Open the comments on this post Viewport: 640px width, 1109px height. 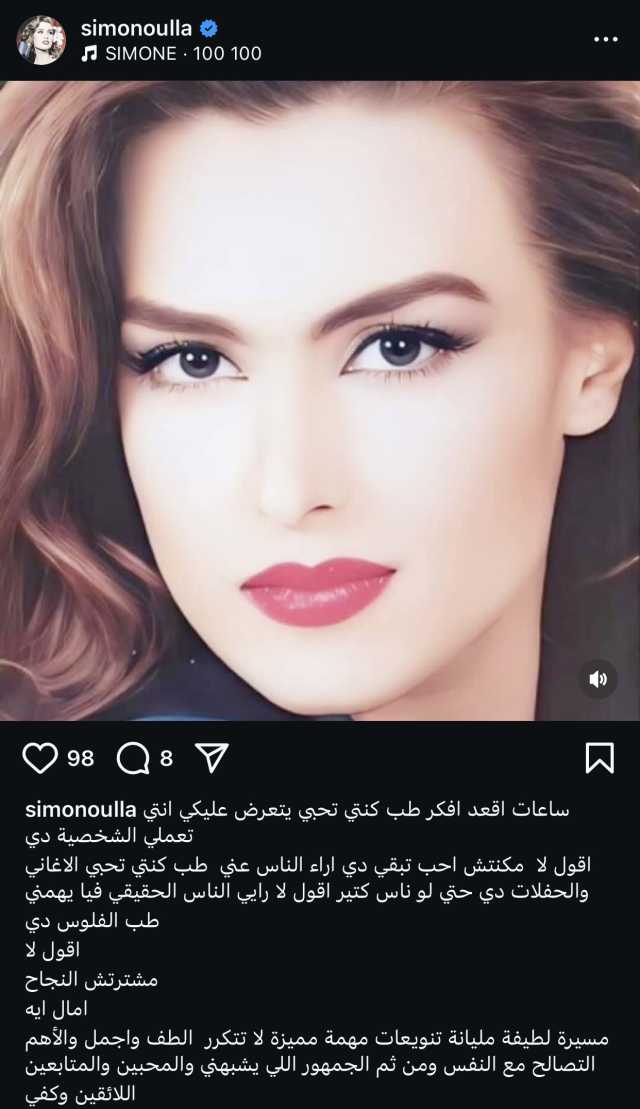pos(132,758)
